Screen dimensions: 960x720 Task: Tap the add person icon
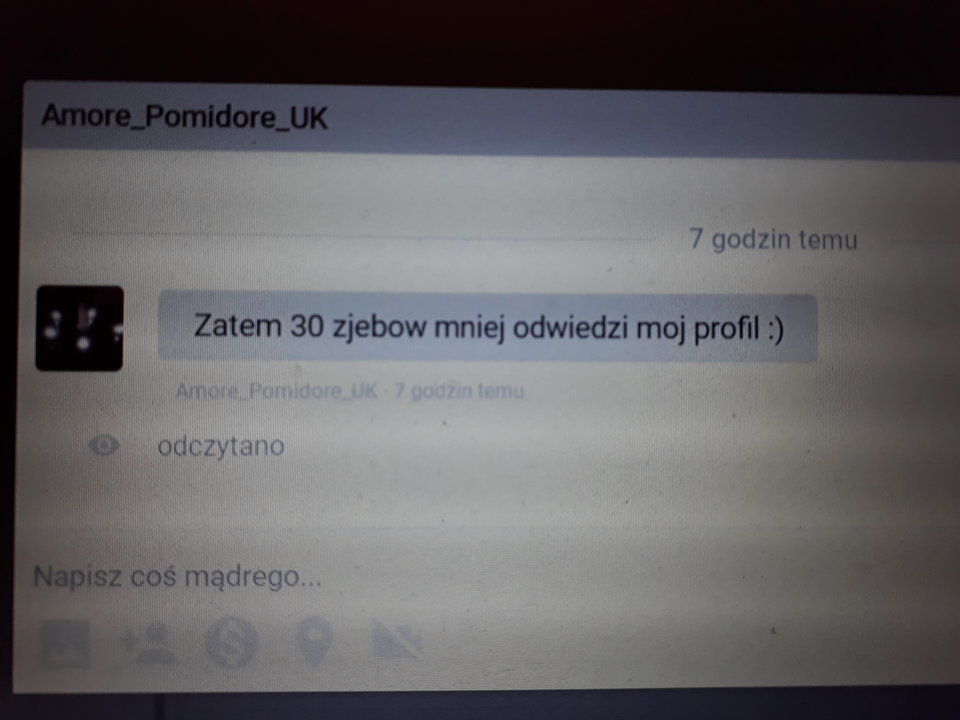point(148,643)
